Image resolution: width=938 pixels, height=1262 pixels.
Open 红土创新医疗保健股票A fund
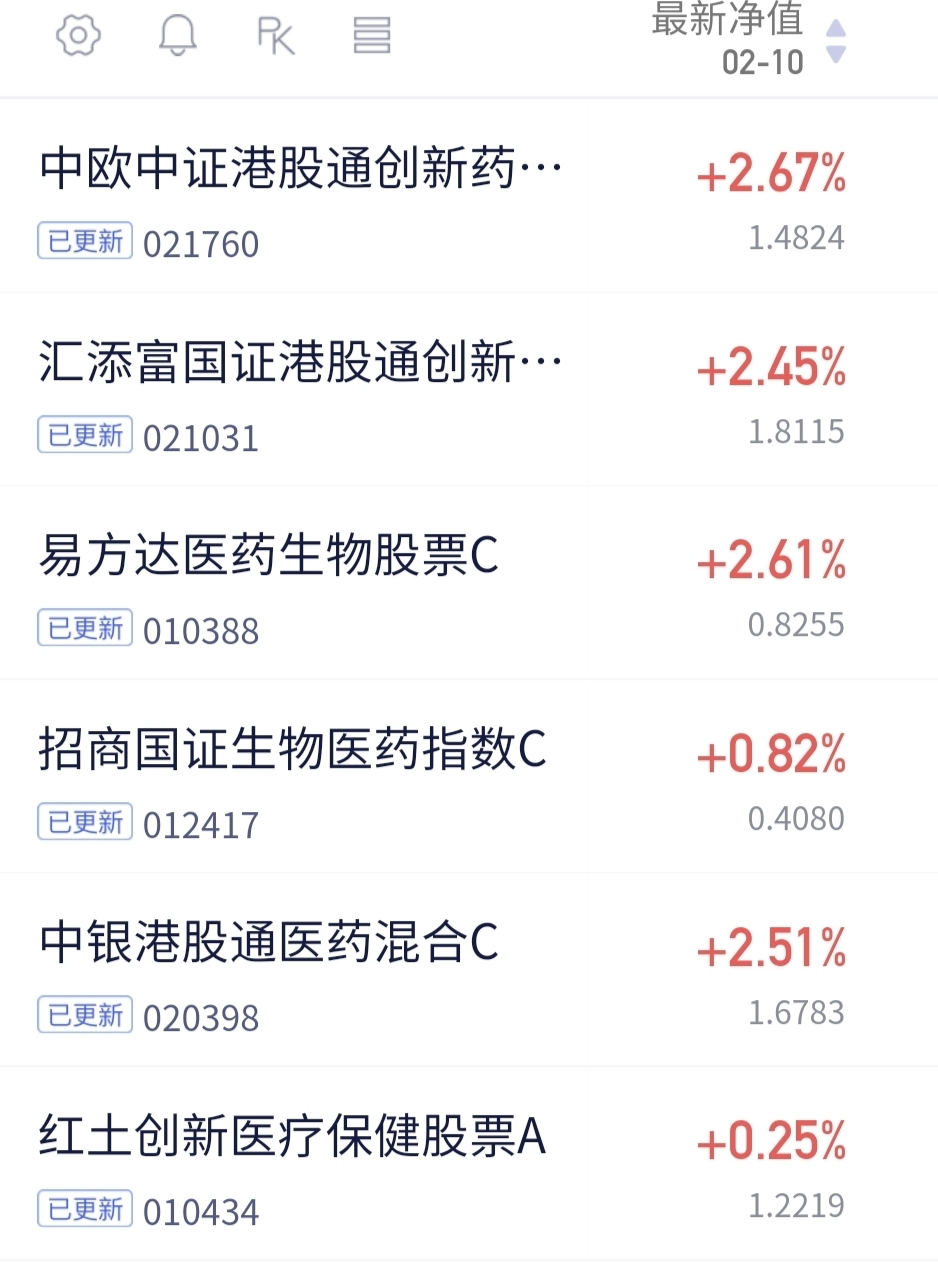[x=469, y=1164]
